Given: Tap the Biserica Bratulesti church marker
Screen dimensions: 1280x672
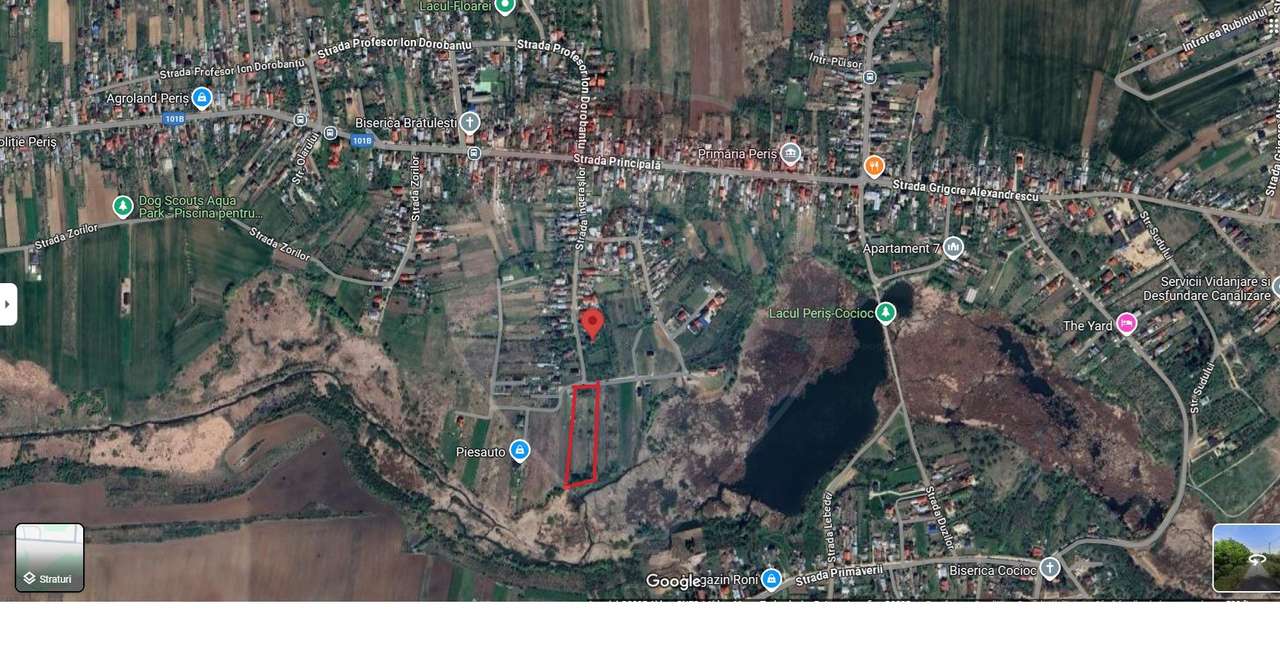Looking at the screenshot, I should (x=470, y=123).
